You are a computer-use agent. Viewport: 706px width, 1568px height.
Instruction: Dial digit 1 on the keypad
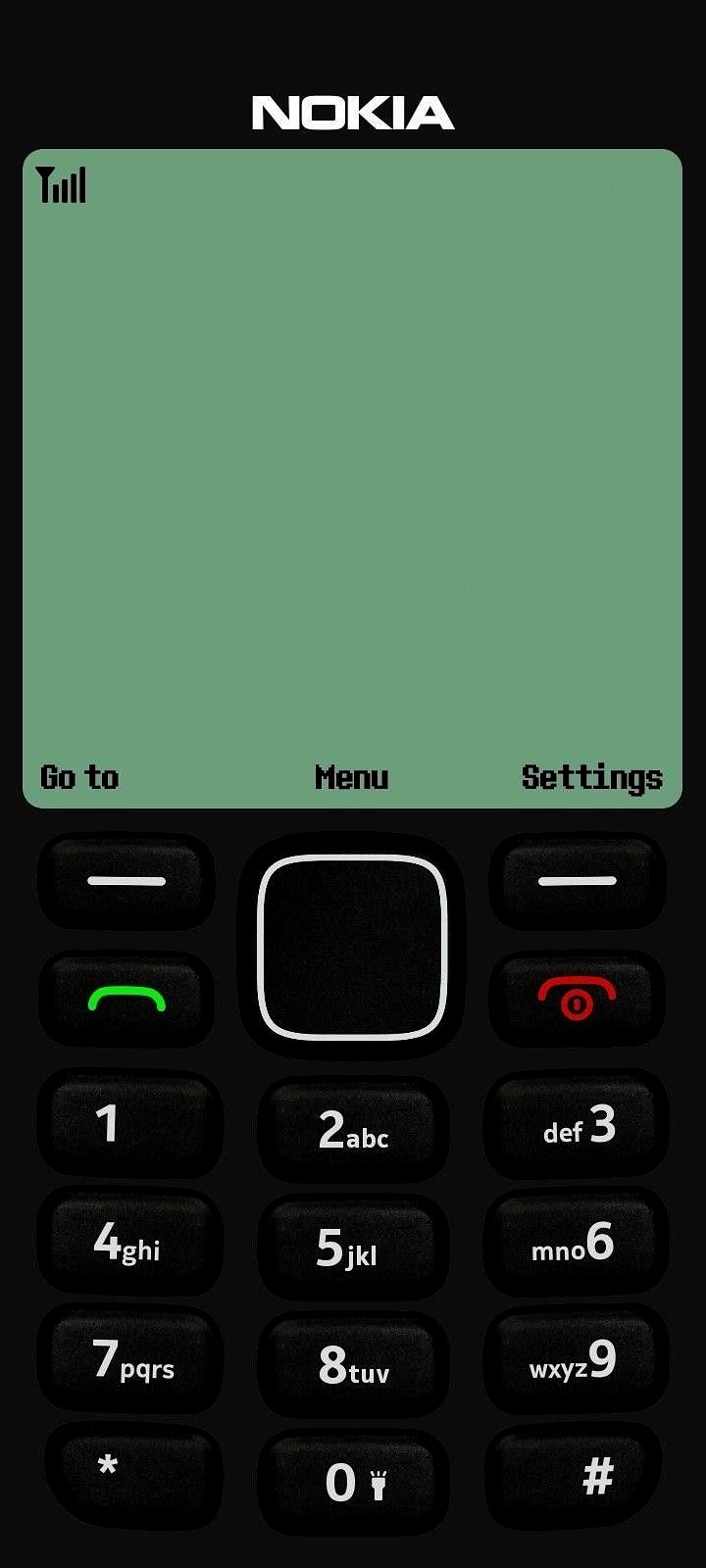tap(128, 1123)
